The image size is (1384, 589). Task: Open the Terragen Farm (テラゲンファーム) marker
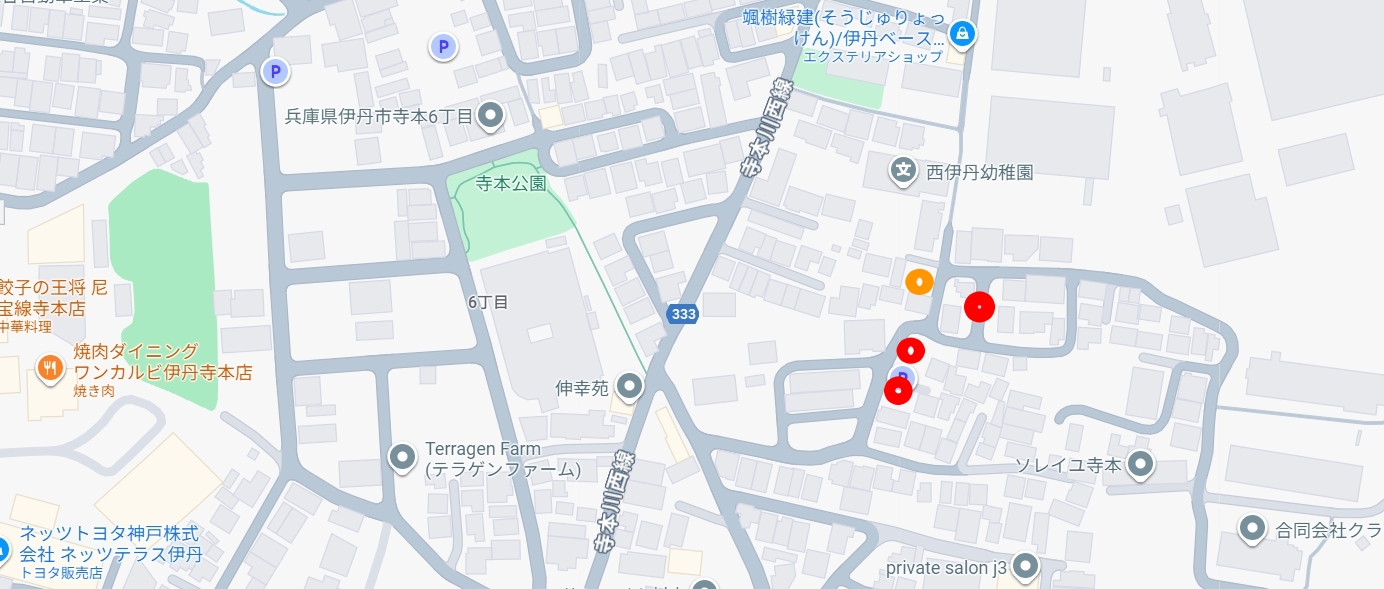pos(402,458)
